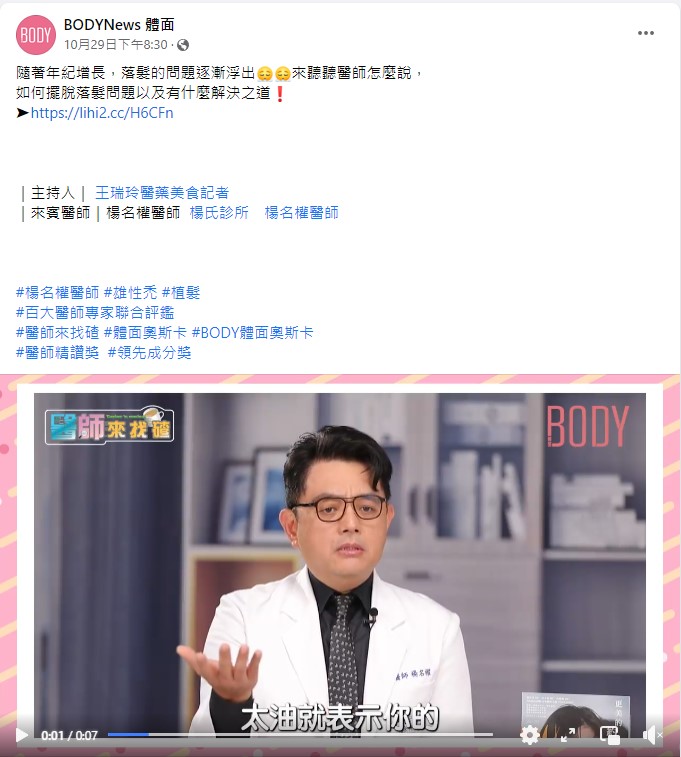
Task: Play the video
Action: [21, 735]
